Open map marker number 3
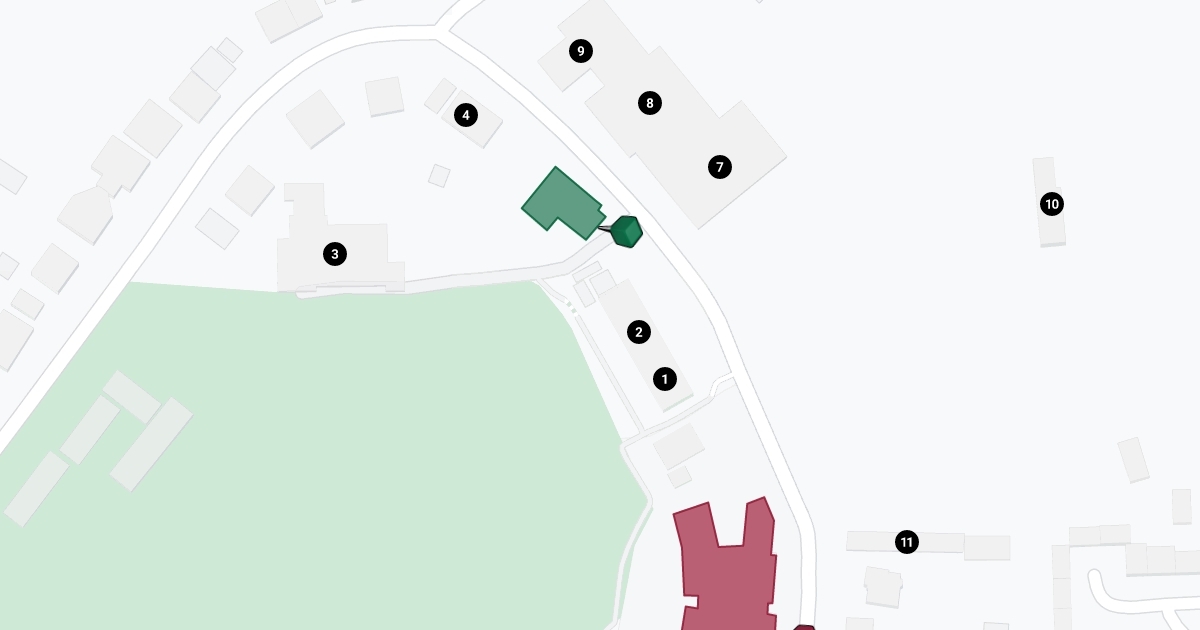The width and height of the screenshot is (1200, 630). click(x=335, y=254)
